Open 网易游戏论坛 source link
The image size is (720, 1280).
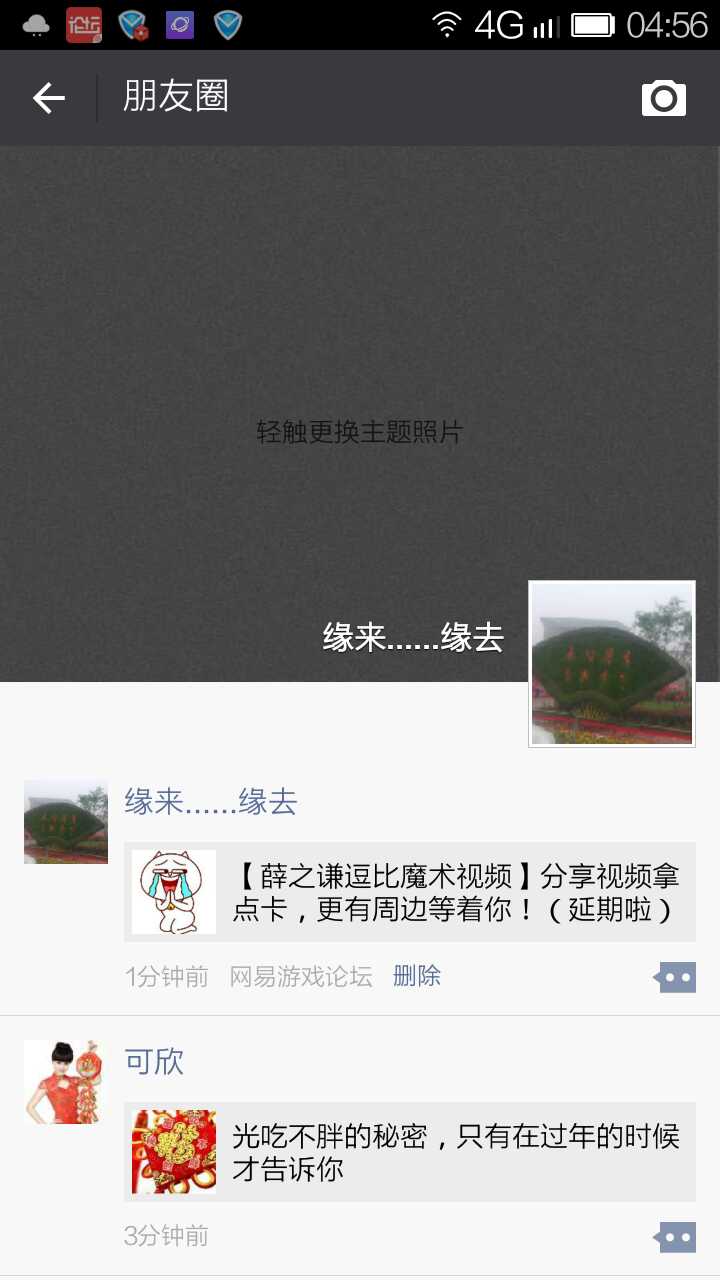click(x=301, y=977)
